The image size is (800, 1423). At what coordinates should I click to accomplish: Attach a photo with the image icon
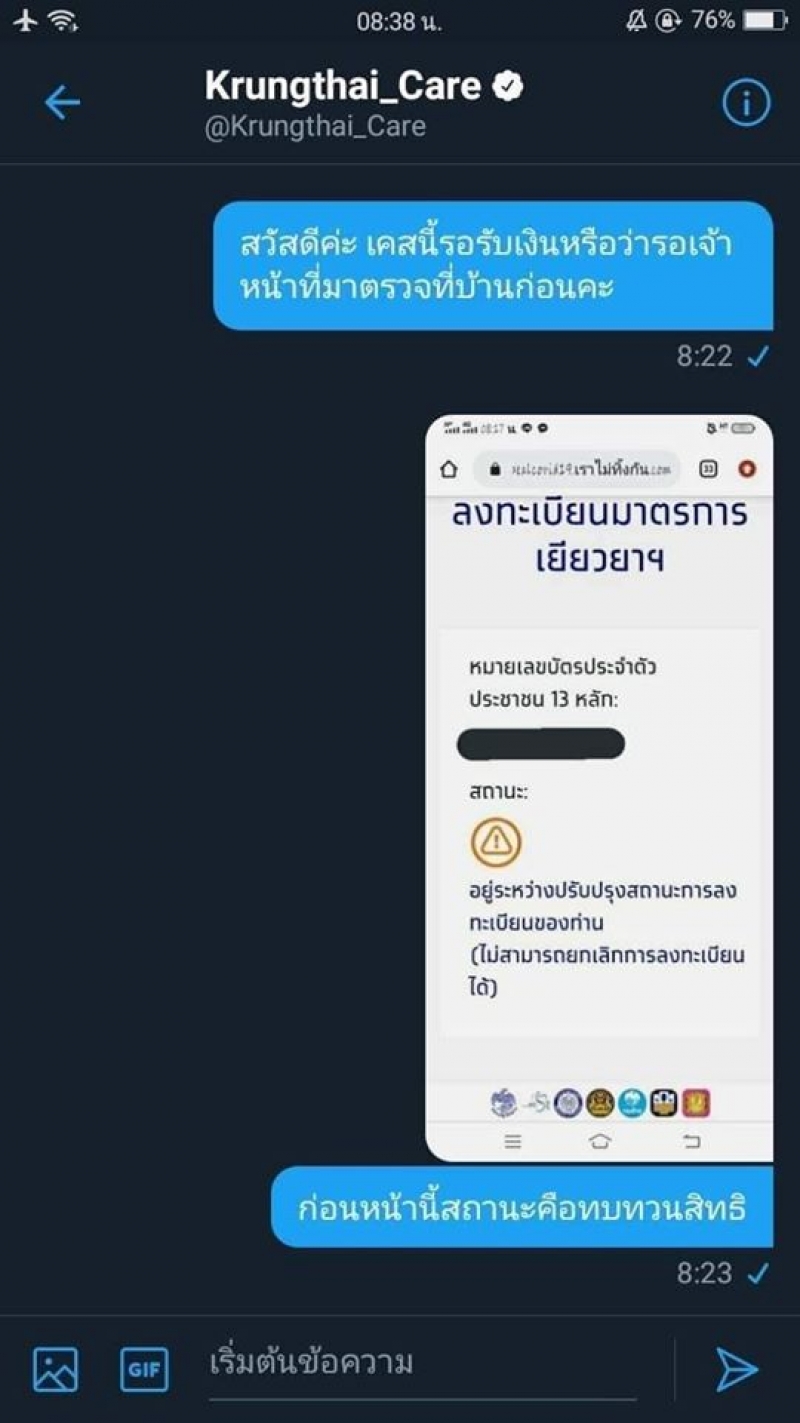(x=55, y=1369)
